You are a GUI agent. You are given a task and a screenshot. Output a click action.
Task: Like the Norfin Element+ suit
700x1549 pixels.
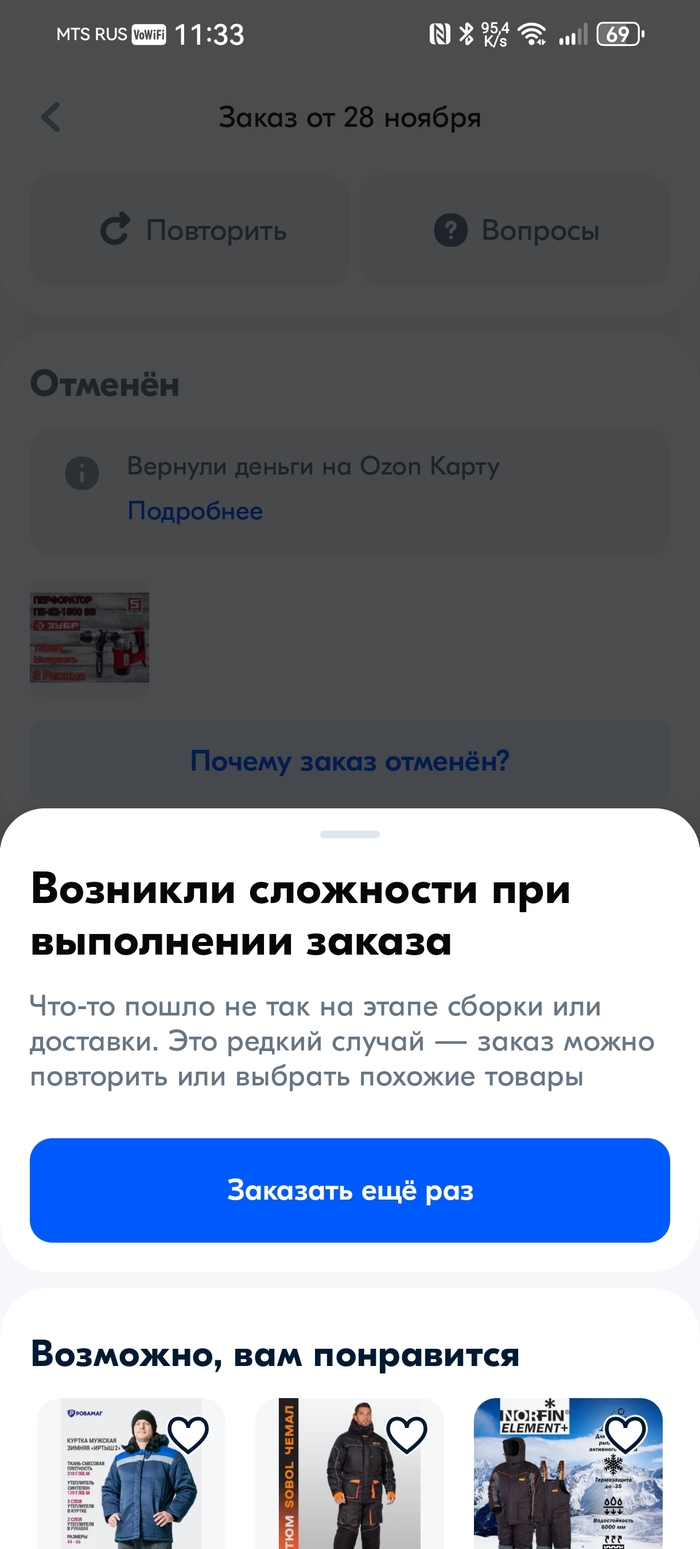pyautogui.click(x=626, y=1435)
